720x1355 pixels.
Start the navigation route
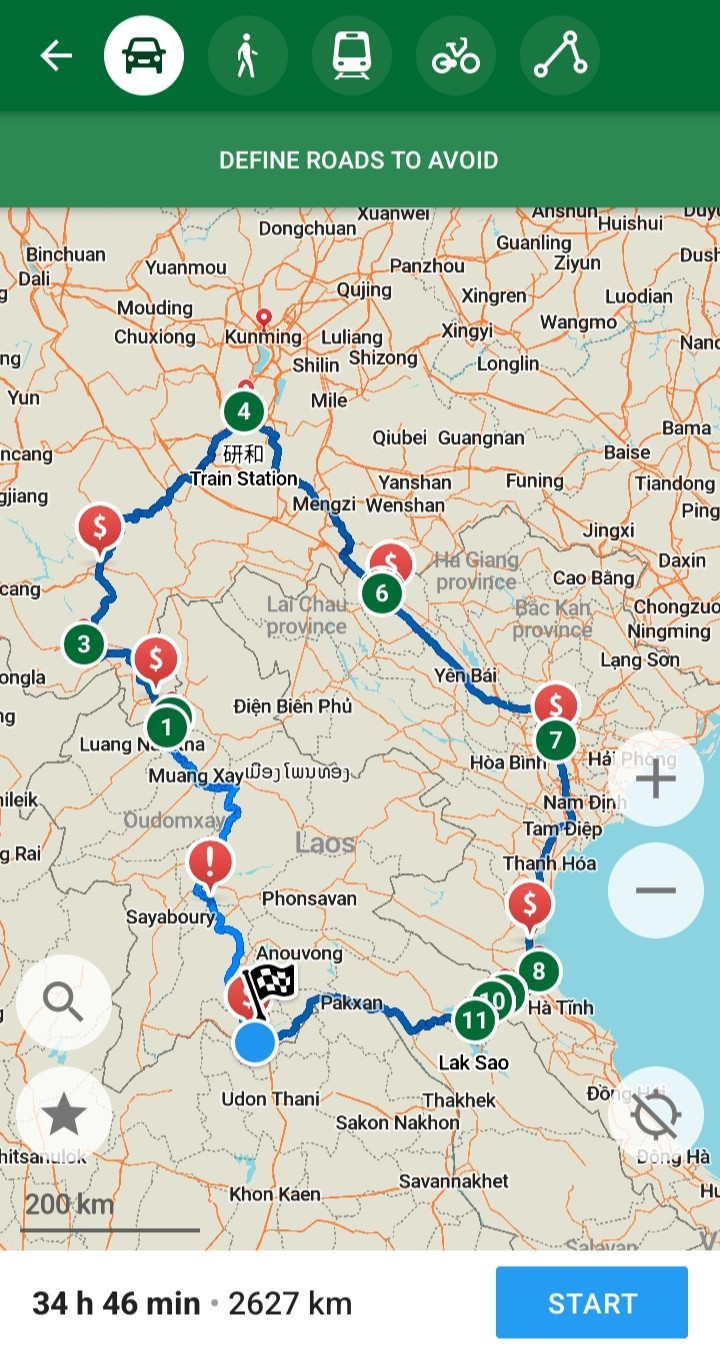592,1303
